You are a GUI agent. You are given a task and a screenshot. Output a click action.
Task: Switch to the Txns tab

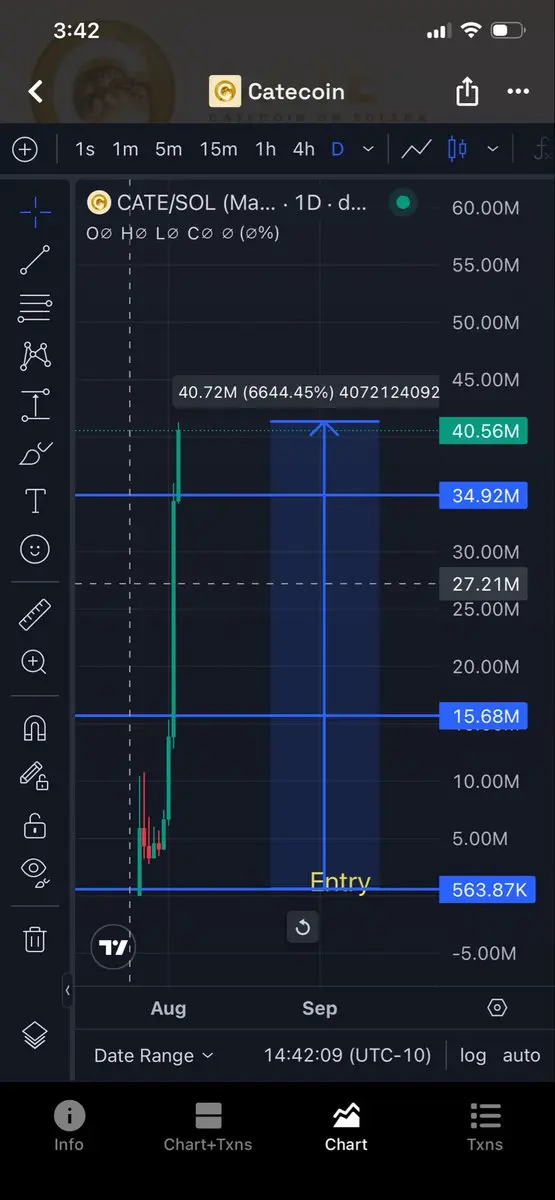point(485,1127)
